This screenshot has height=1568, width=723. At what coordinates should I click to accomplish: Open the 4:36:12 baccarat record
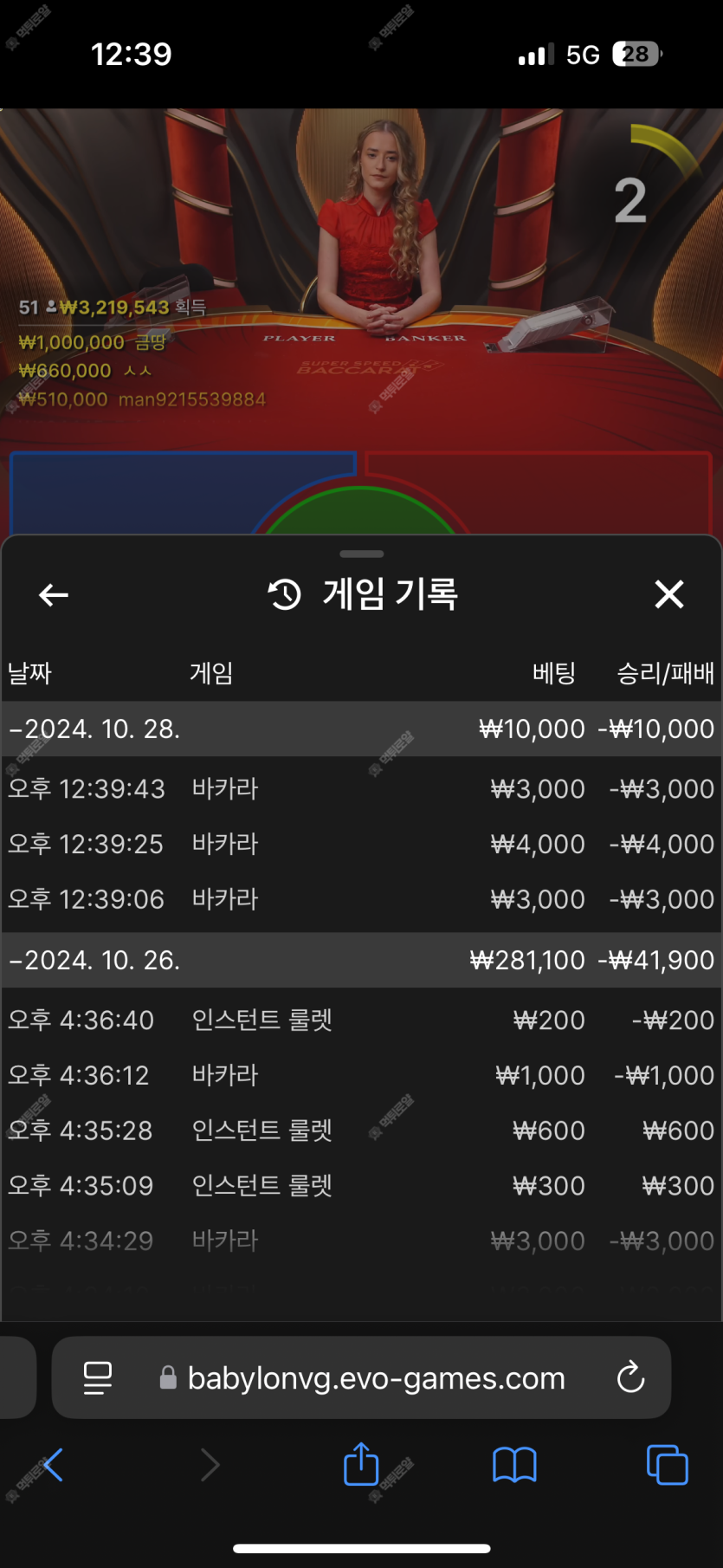[x=361, y=1076]
